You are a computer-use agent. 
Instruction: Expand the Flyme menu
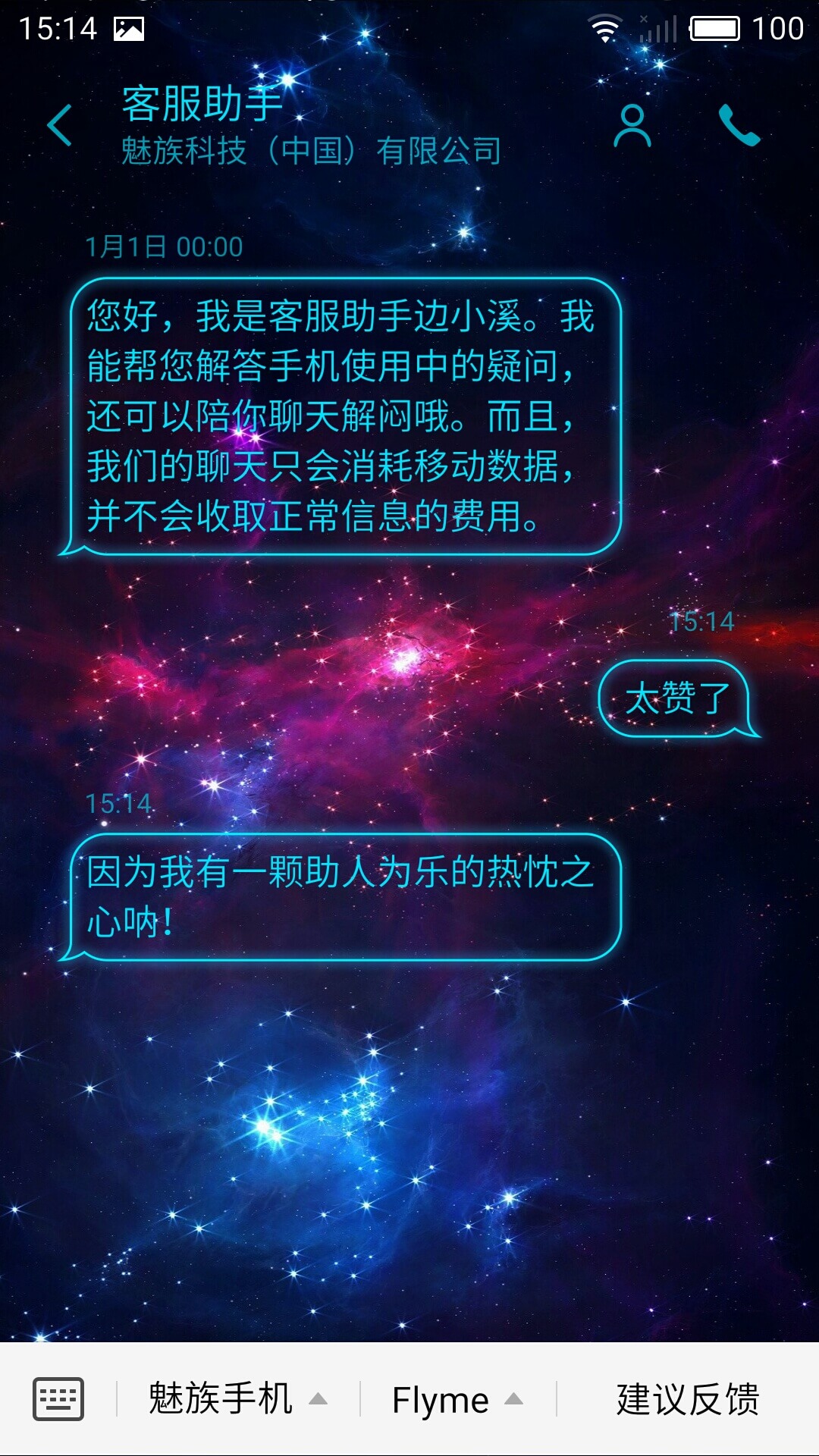pyautogui.click(x=457, y=1399)
